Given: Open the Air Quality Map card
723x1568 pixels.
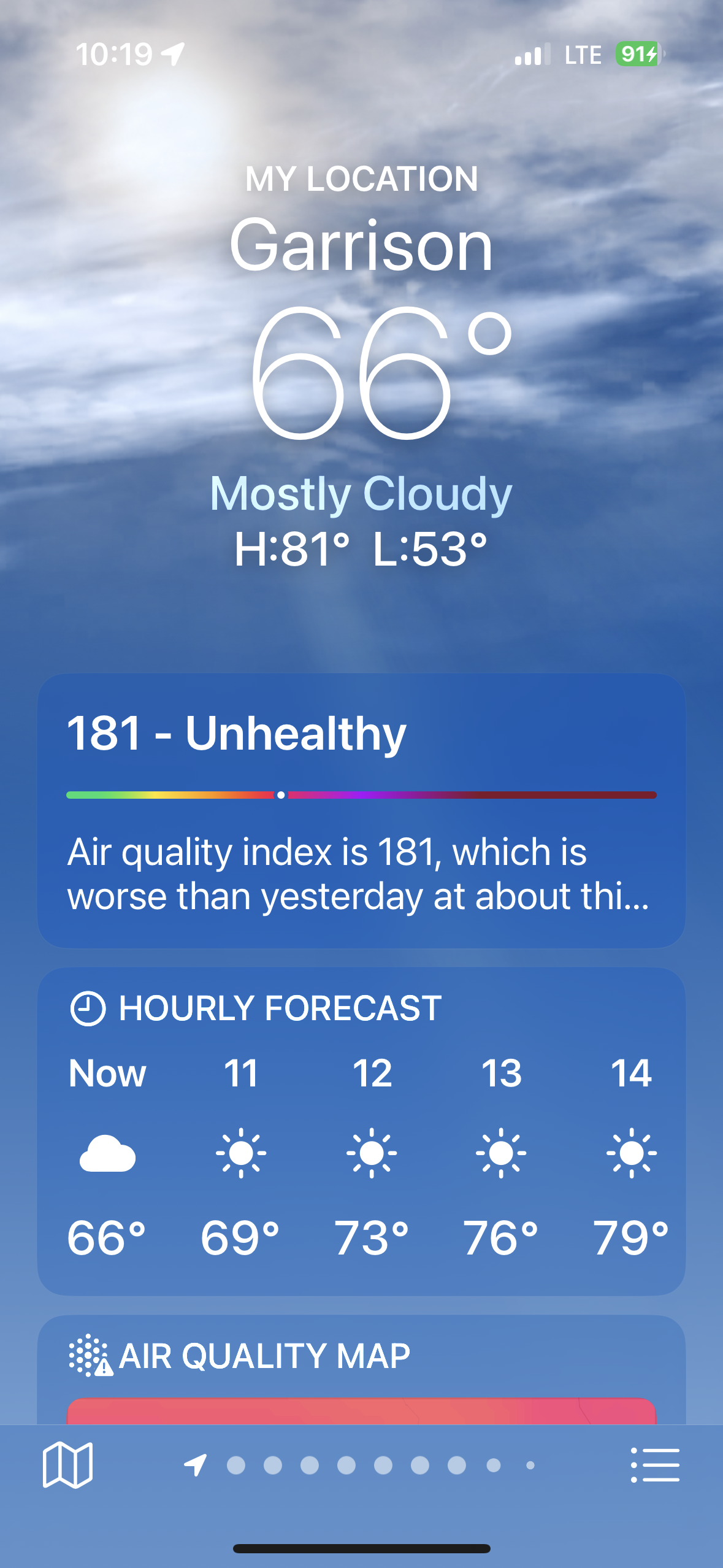Looking at the screenshot, I should tap(361, 1369).
